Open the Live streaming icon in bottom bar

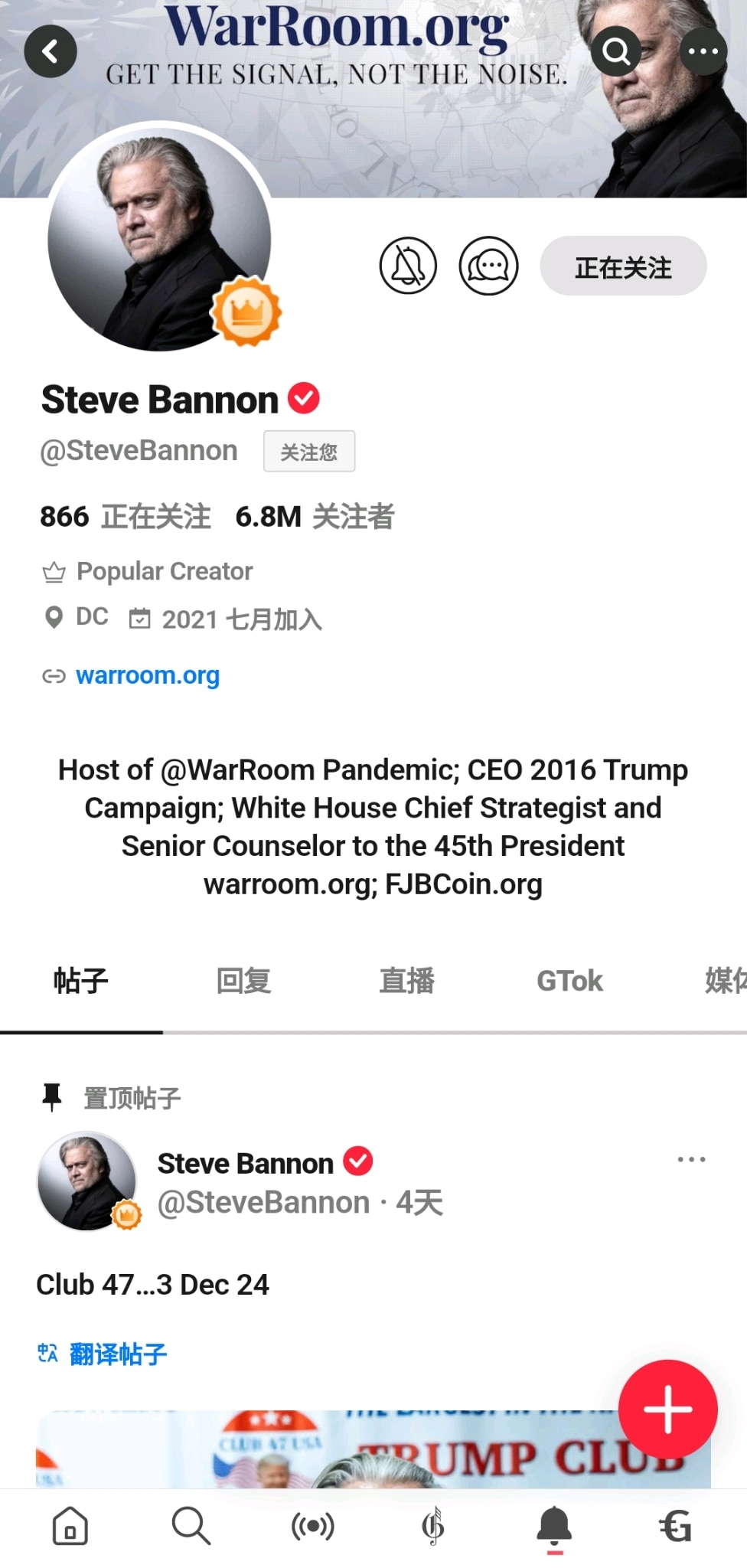click(314, 1527)
